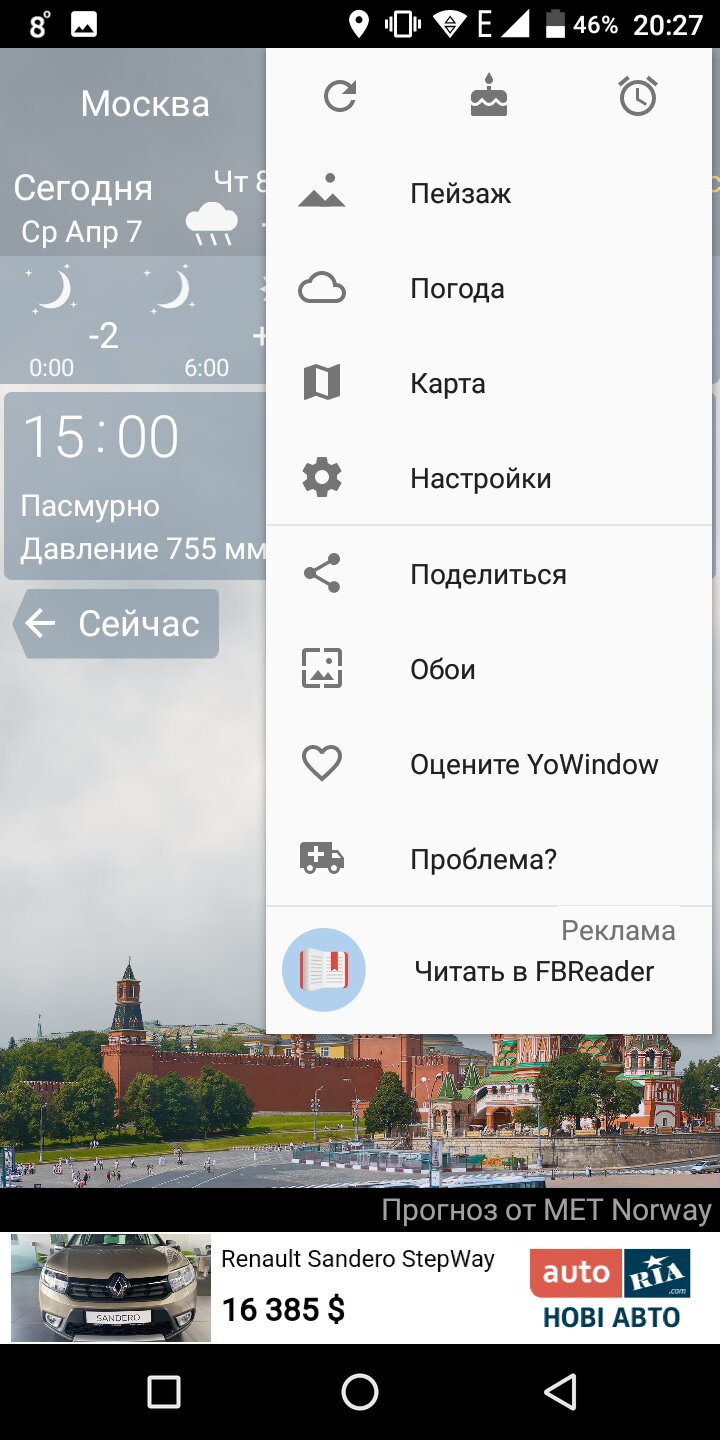Open the alarm clock icon
Screen dimensions: 720x1440
pos(638,97)
